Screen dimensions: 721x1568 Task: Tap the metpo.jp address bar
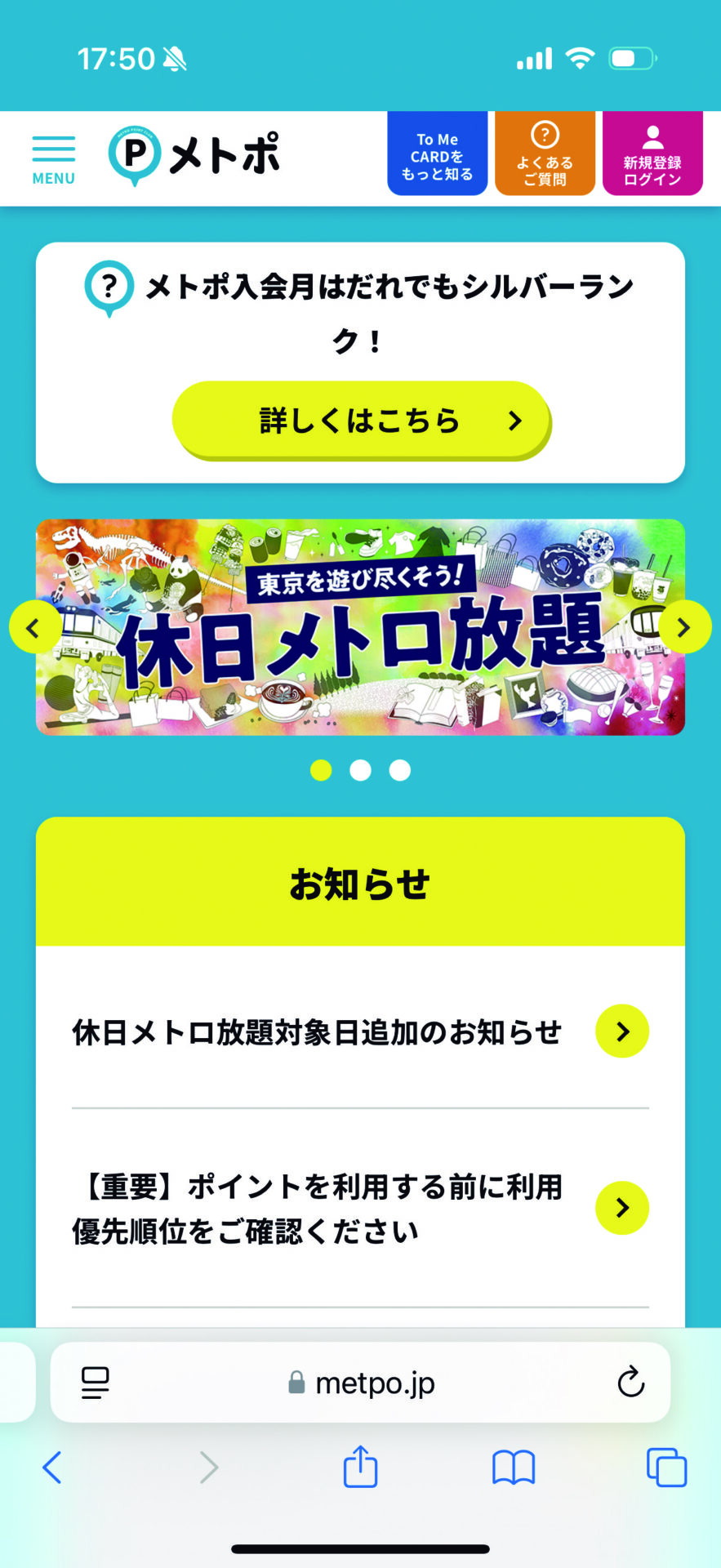[362, 1383]
